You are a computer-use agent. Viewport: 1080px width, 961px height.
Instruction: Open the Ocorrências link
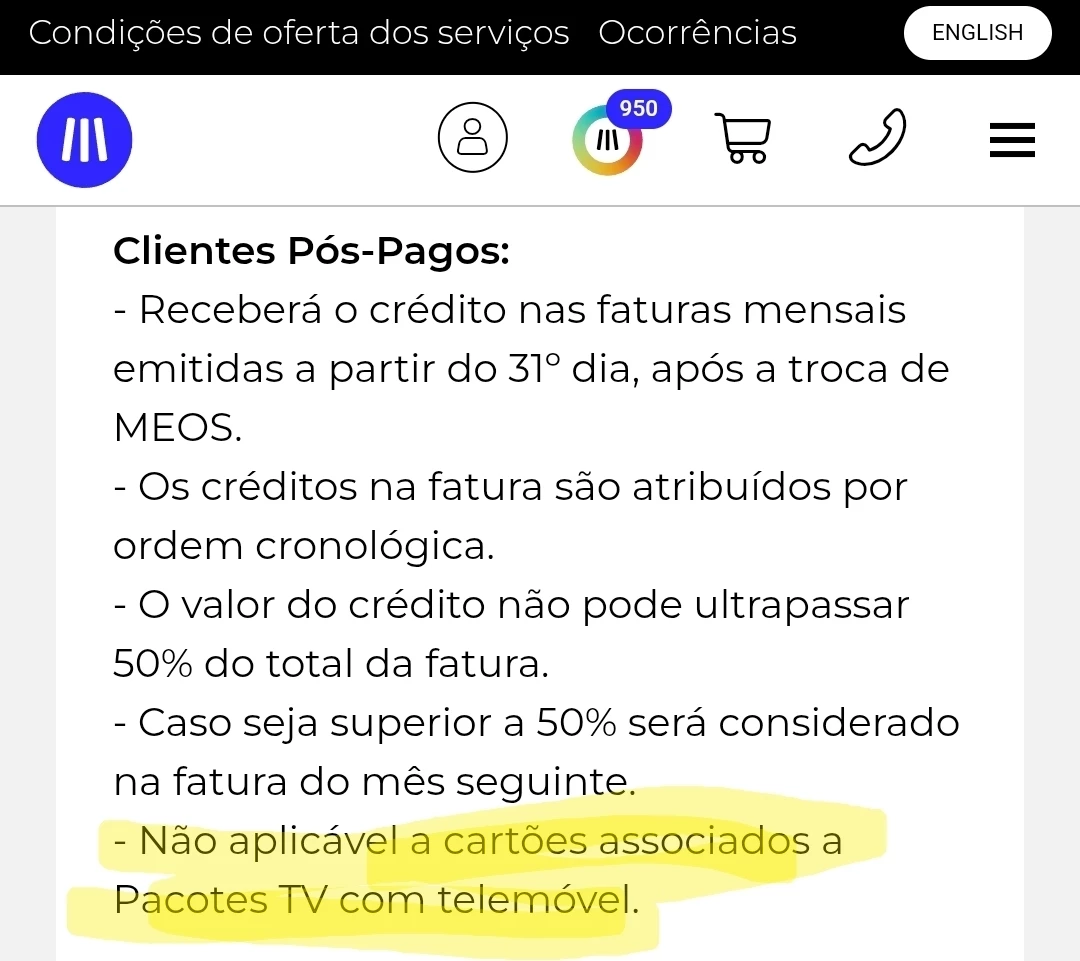pyautogui.click(x=697, y=33)
